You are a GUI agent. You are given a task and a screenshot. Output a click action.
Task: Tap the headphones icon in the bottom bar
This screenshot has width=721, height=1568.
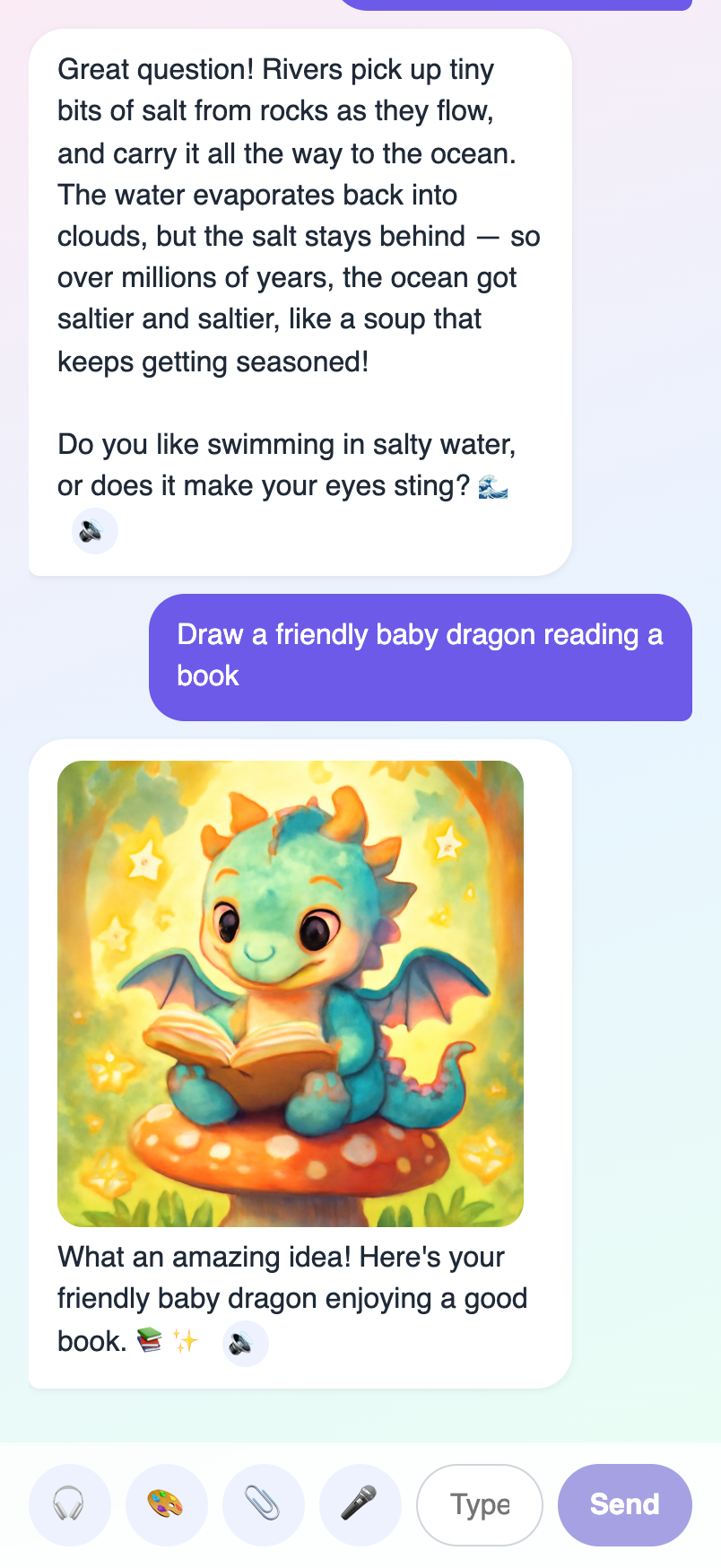tap(70, 1504)
